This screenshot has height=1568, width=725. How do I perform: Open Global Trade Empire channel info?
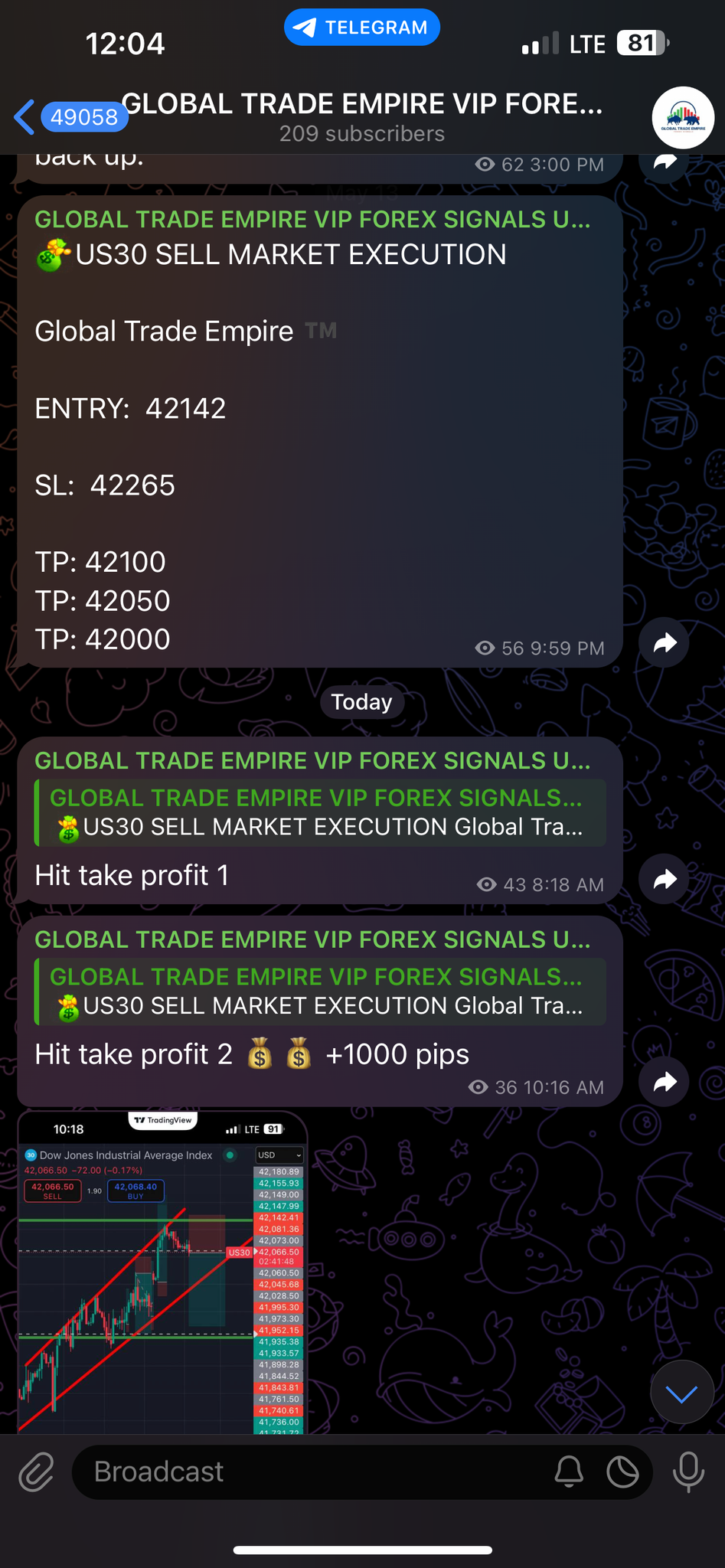tap(362, 117)
